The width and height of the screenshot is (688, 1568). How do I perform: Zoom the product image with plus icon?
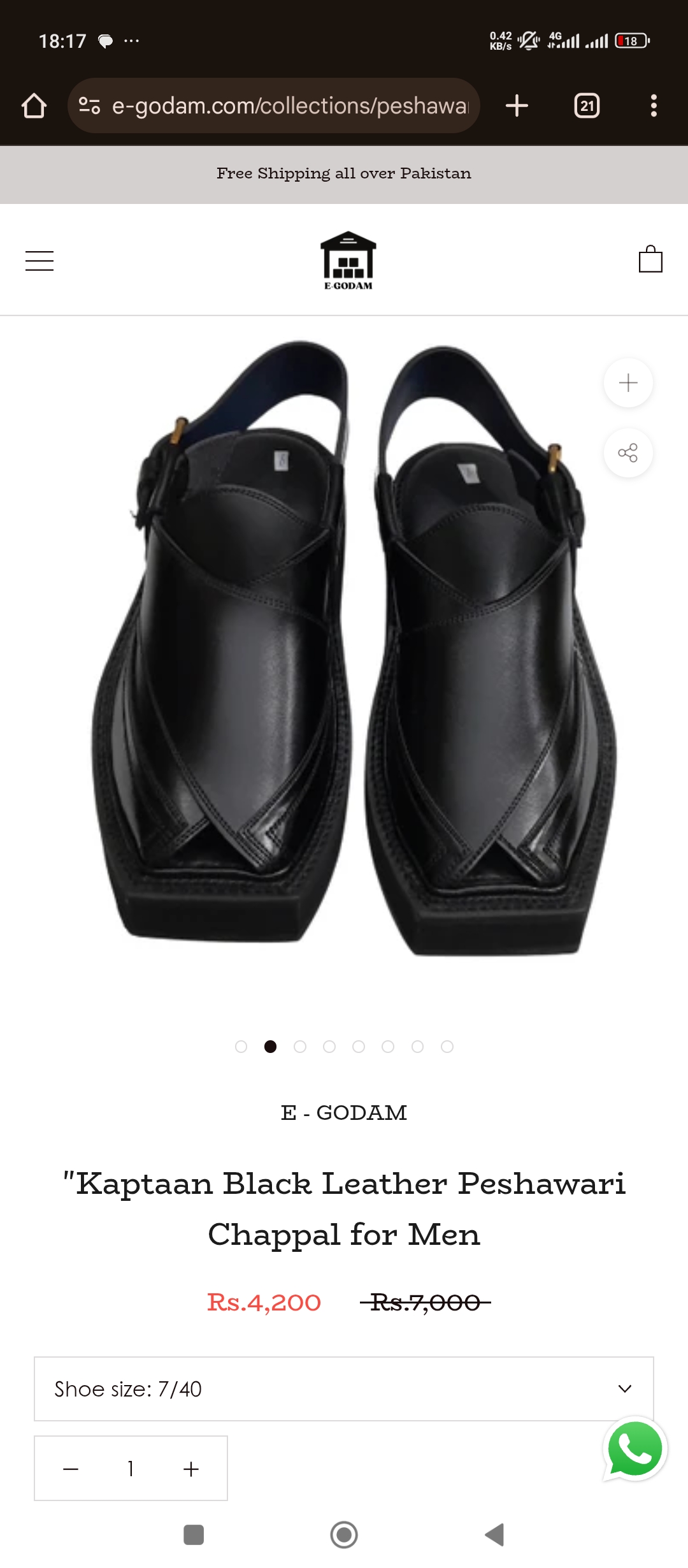coord(628,382)
